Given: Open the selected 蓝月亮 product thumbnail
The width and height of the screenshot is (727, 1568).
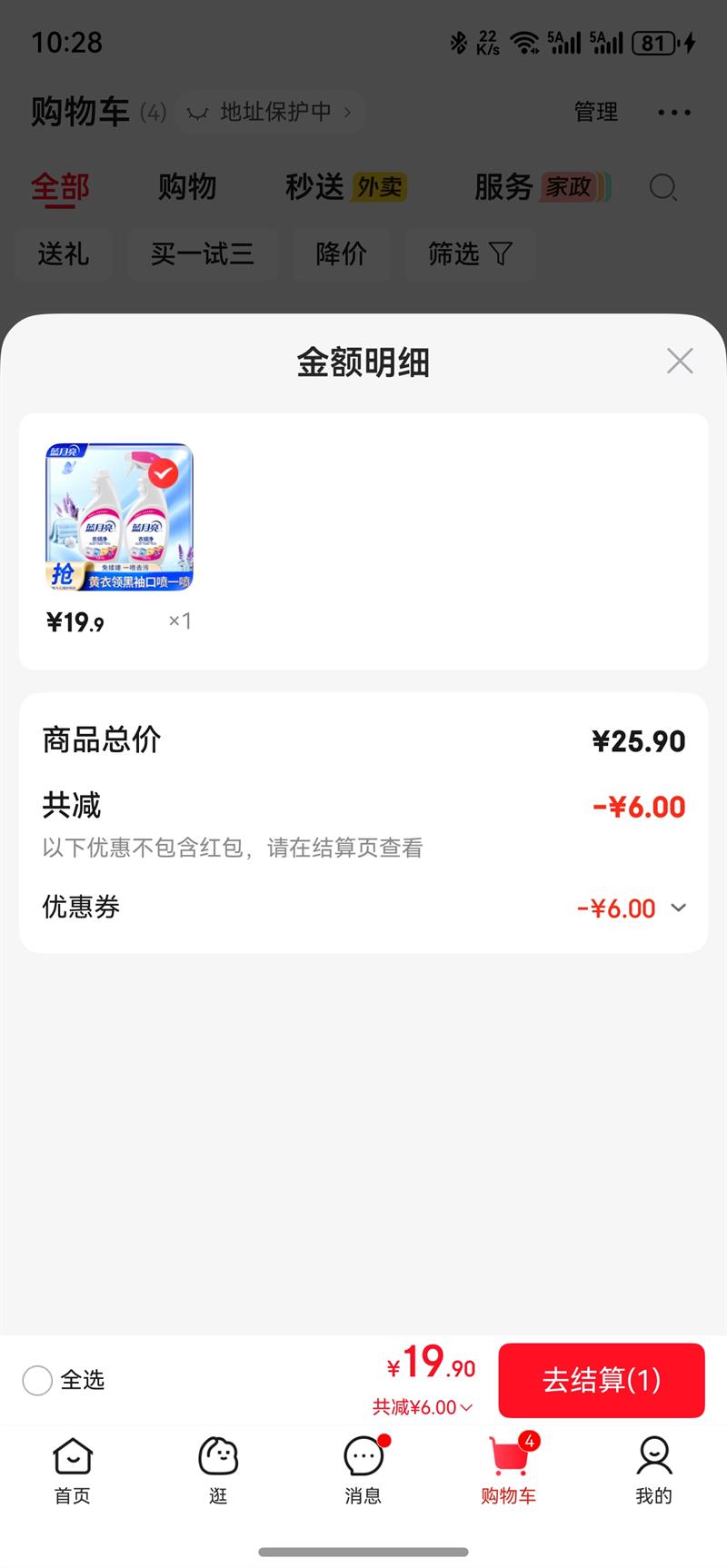Looking at the screenshot, I should 119,518.
